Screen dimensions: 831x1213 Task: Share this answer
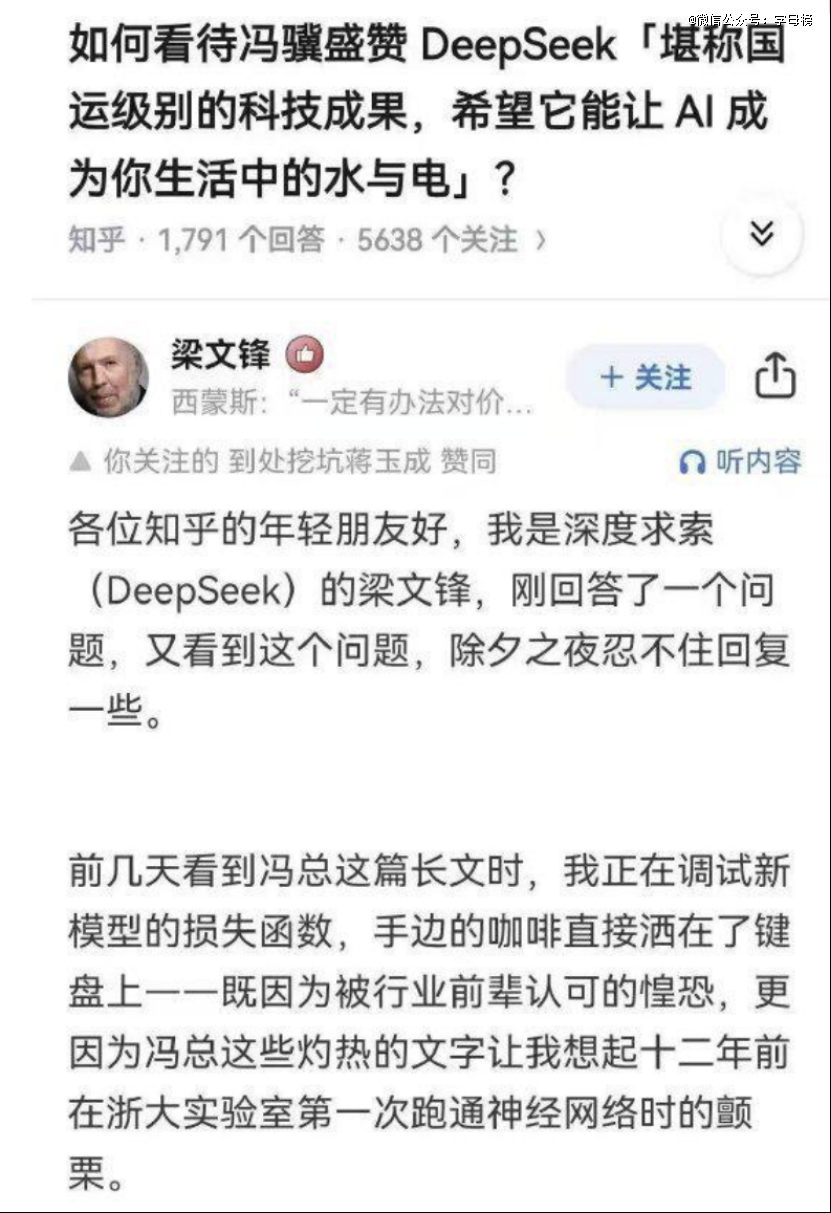775,377
